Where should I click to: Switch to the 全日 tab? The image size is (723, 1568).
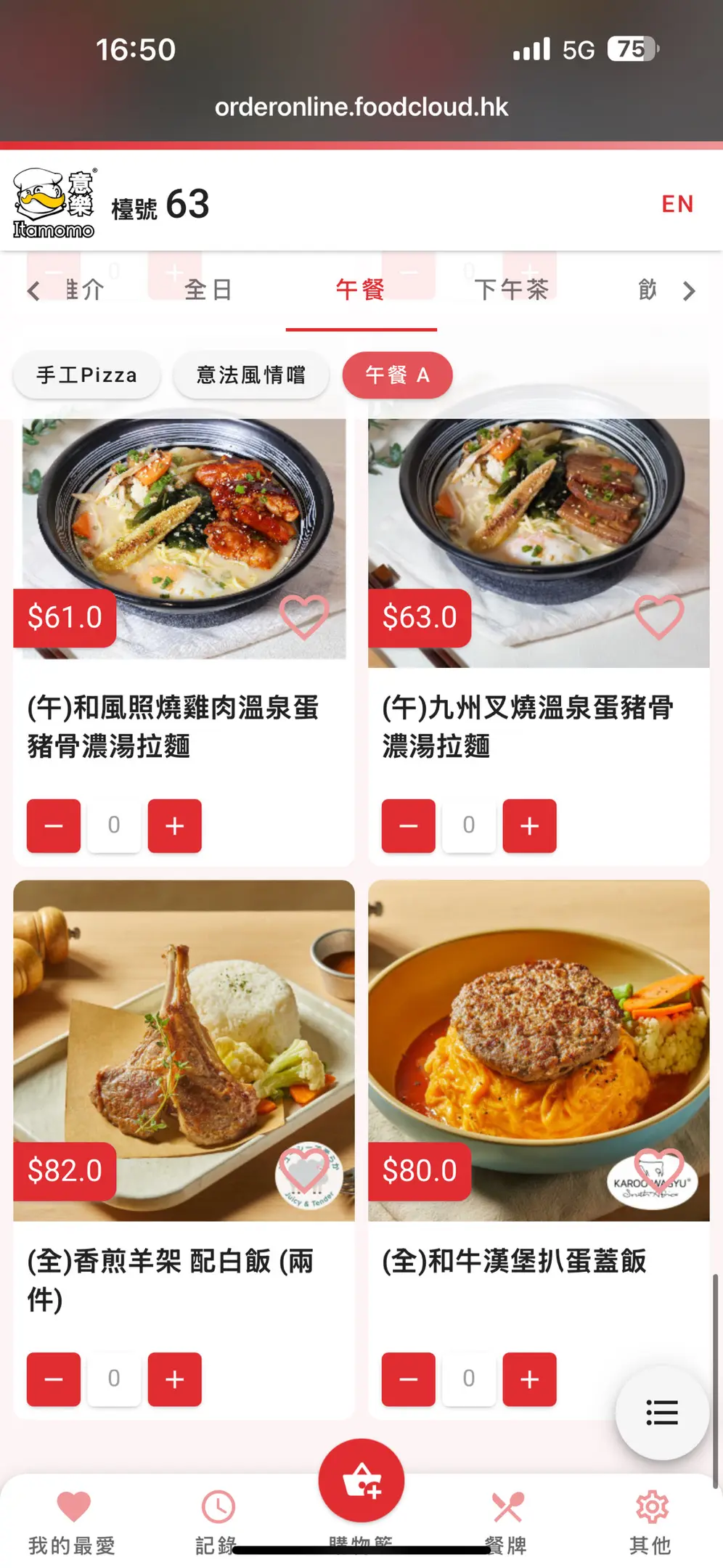208,290
